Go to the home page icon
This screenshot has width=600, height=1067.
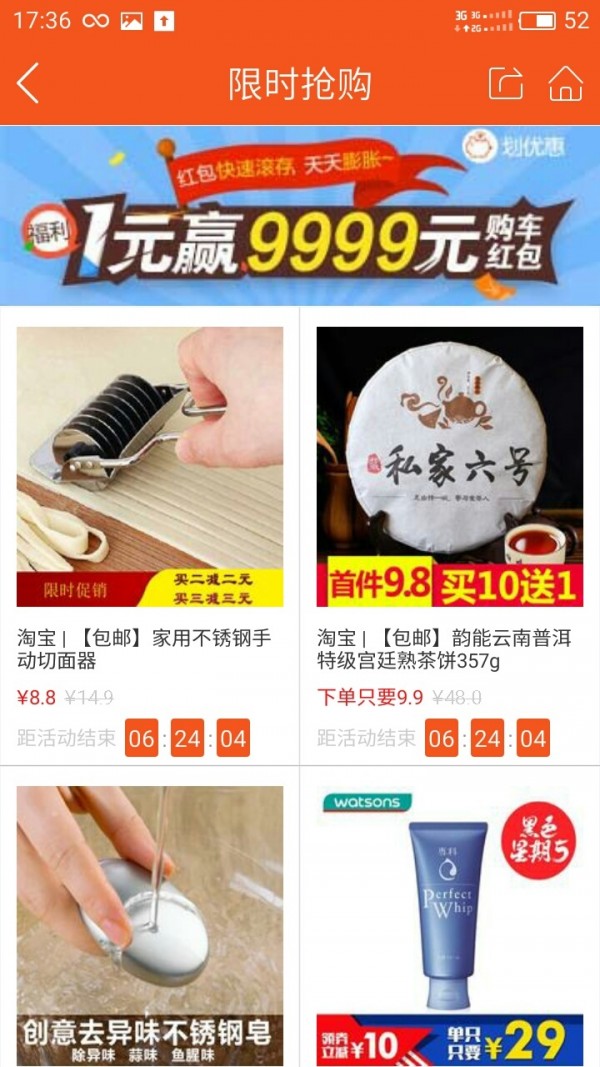pos(565,83)
